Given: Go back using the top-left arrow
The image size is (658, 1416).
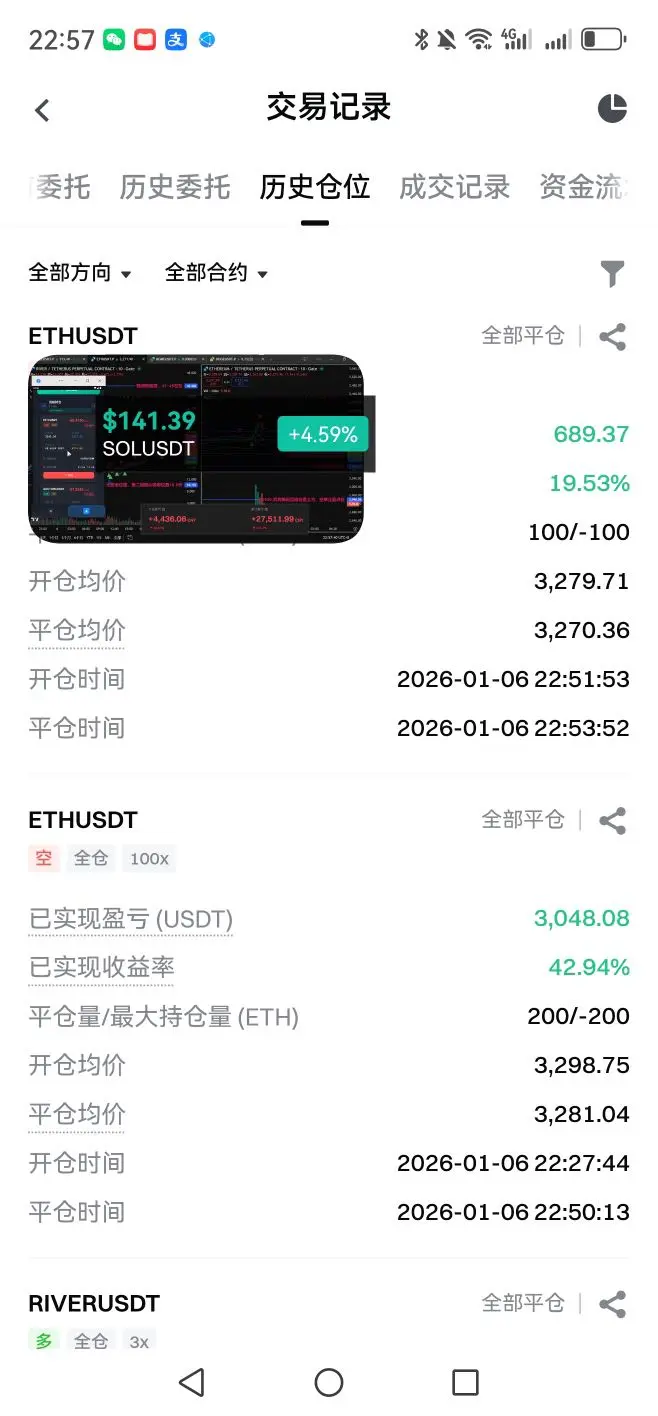Looking at the screenshot, I should 42,109.
